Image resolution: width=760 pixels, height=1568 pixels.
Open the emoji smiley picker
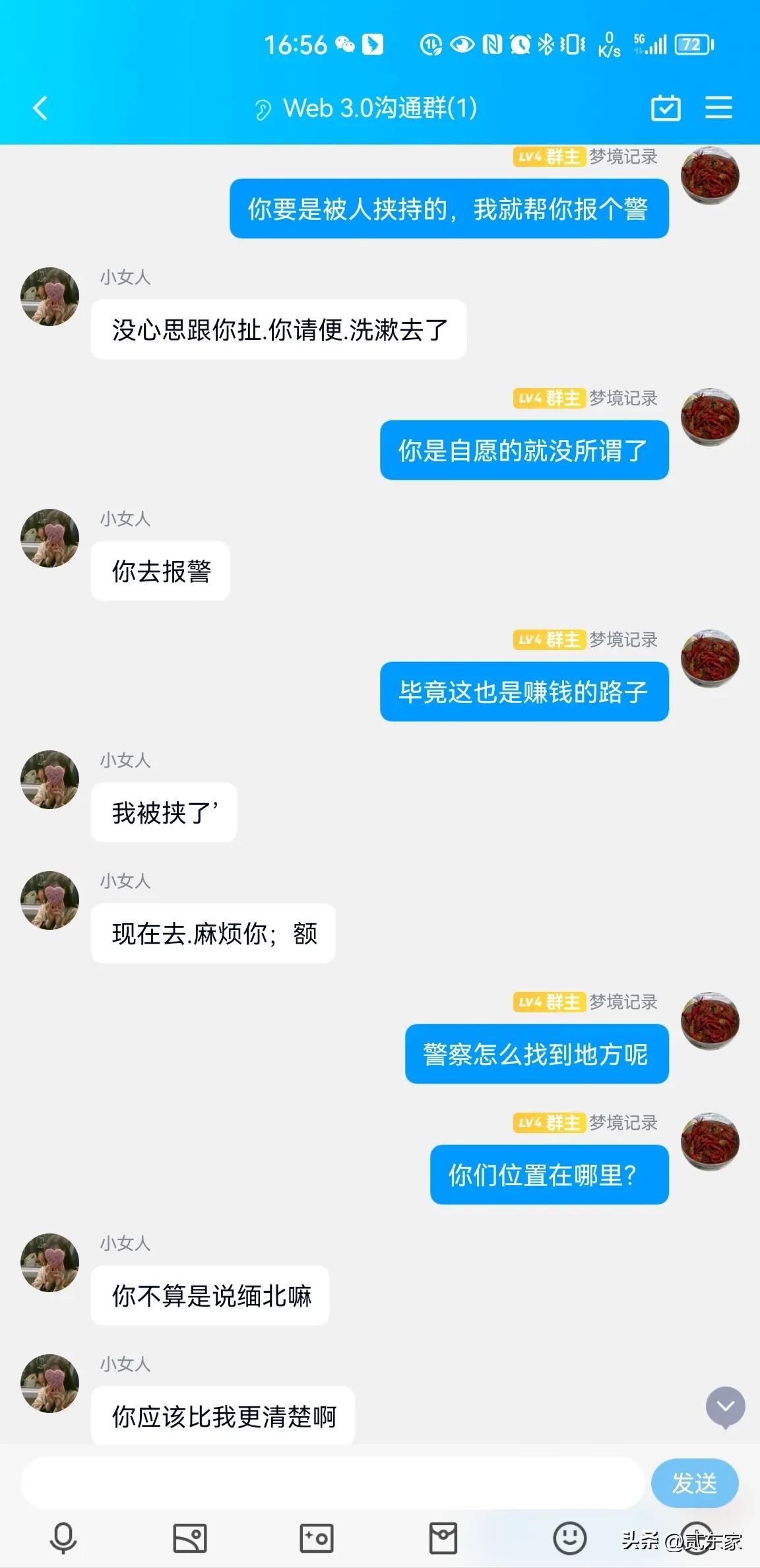click(570, 1538)
